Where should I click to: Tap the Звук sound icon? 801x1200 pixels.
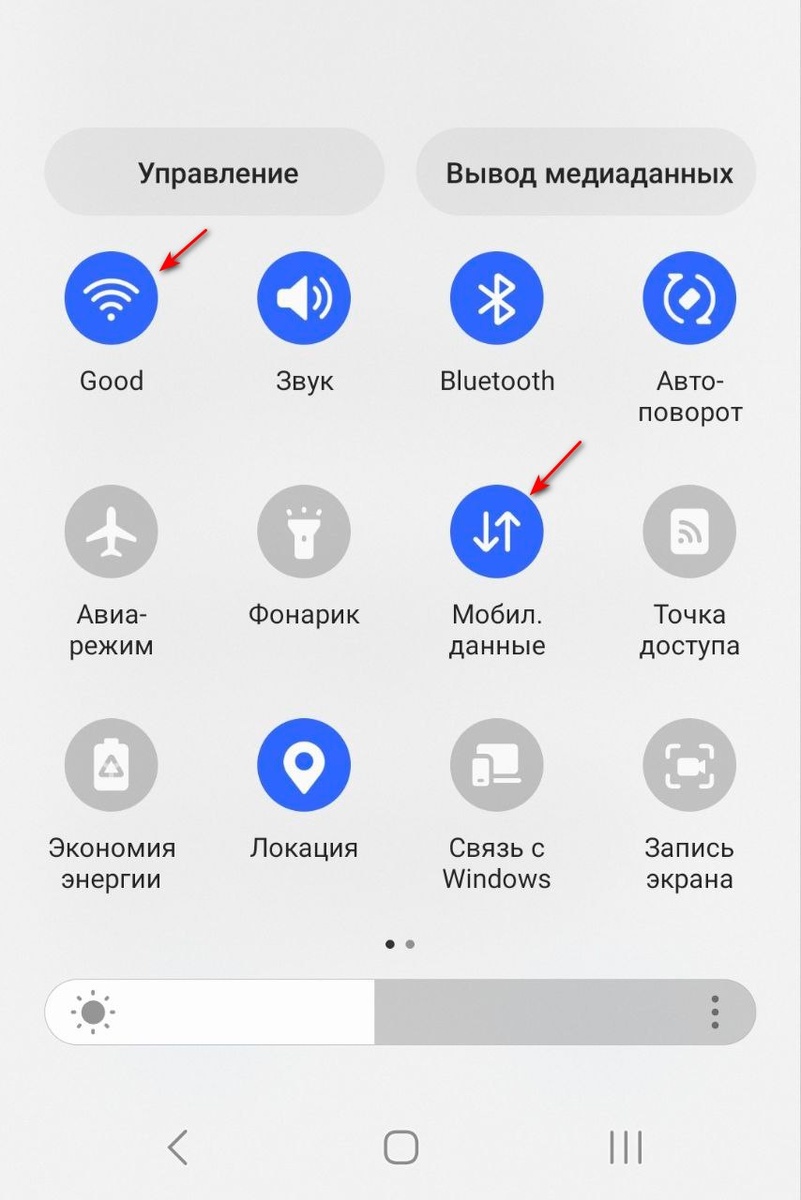[x=304, y=296]
